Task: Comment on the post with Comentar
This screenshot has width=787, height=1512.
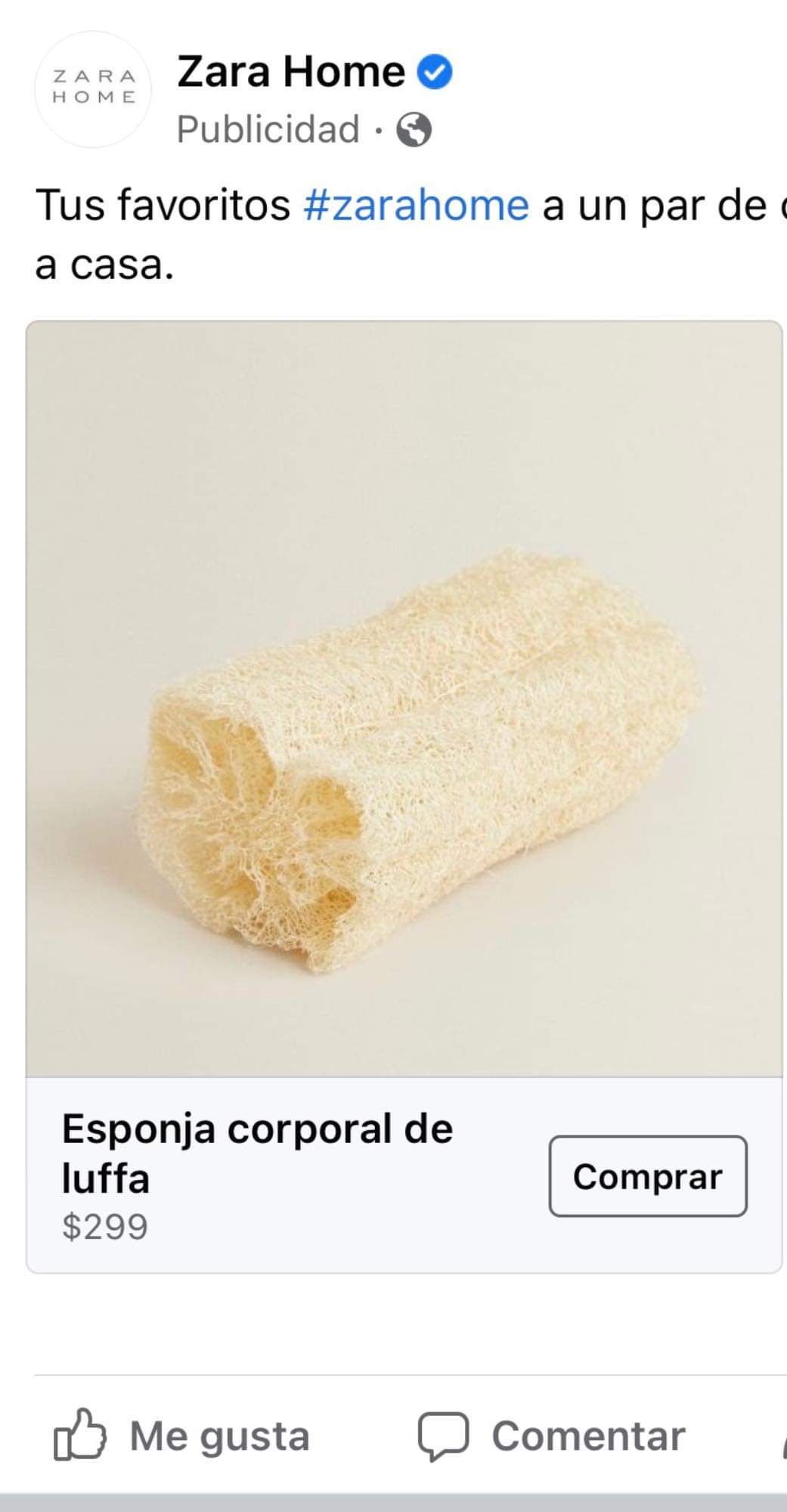Action: pyautogui.click(x=552, y=1436)
